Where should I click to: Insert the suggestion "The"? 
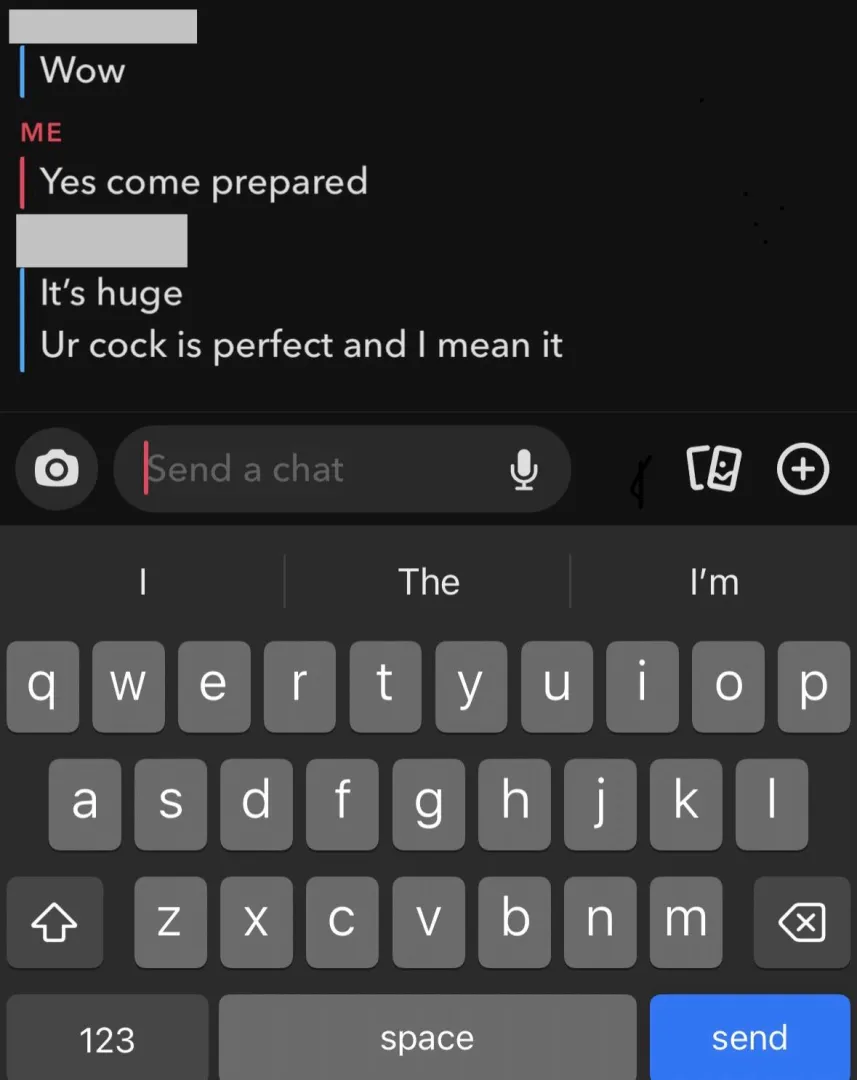point(428,582)
